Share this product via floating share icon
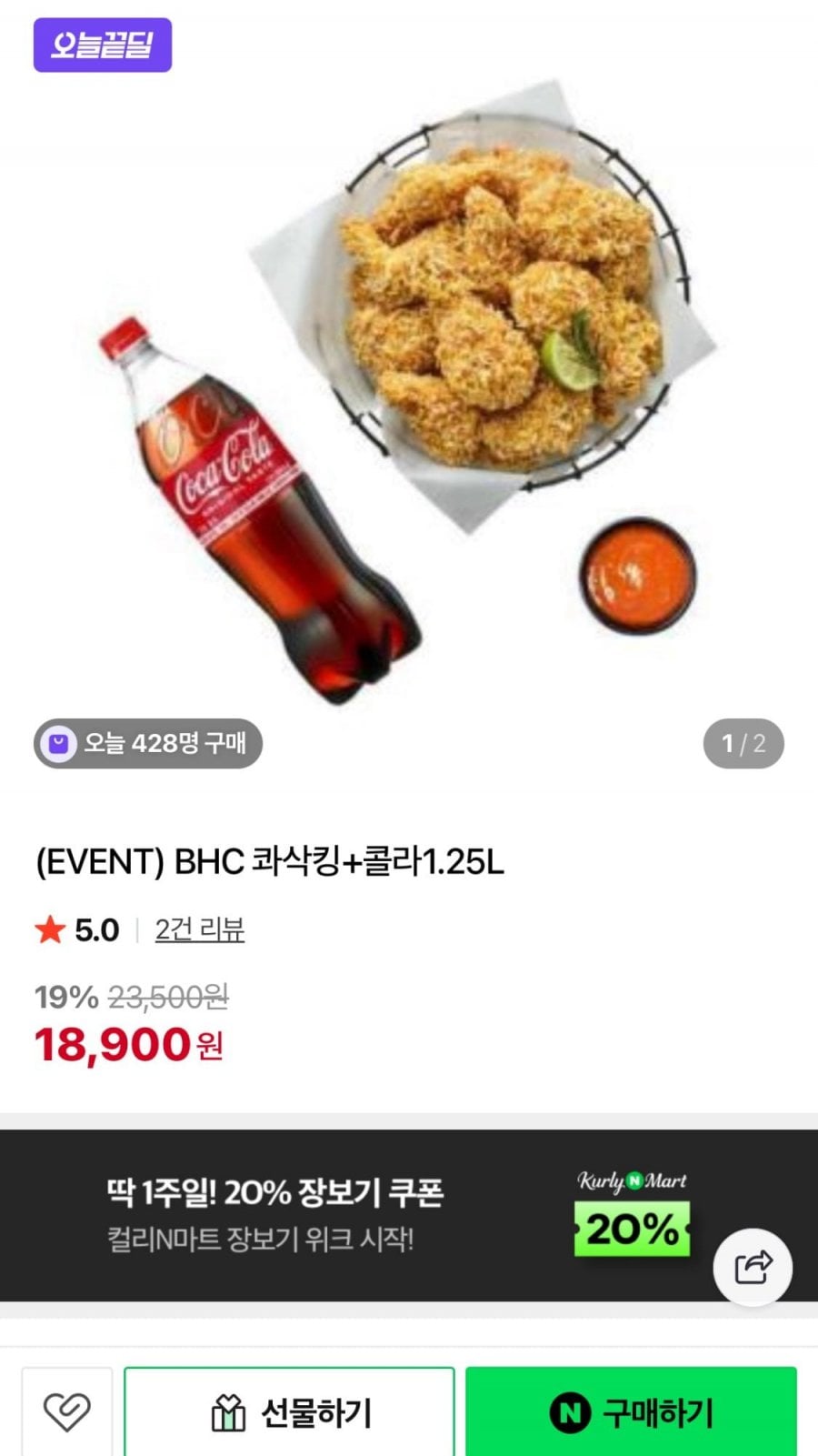 coord(753,1267)
